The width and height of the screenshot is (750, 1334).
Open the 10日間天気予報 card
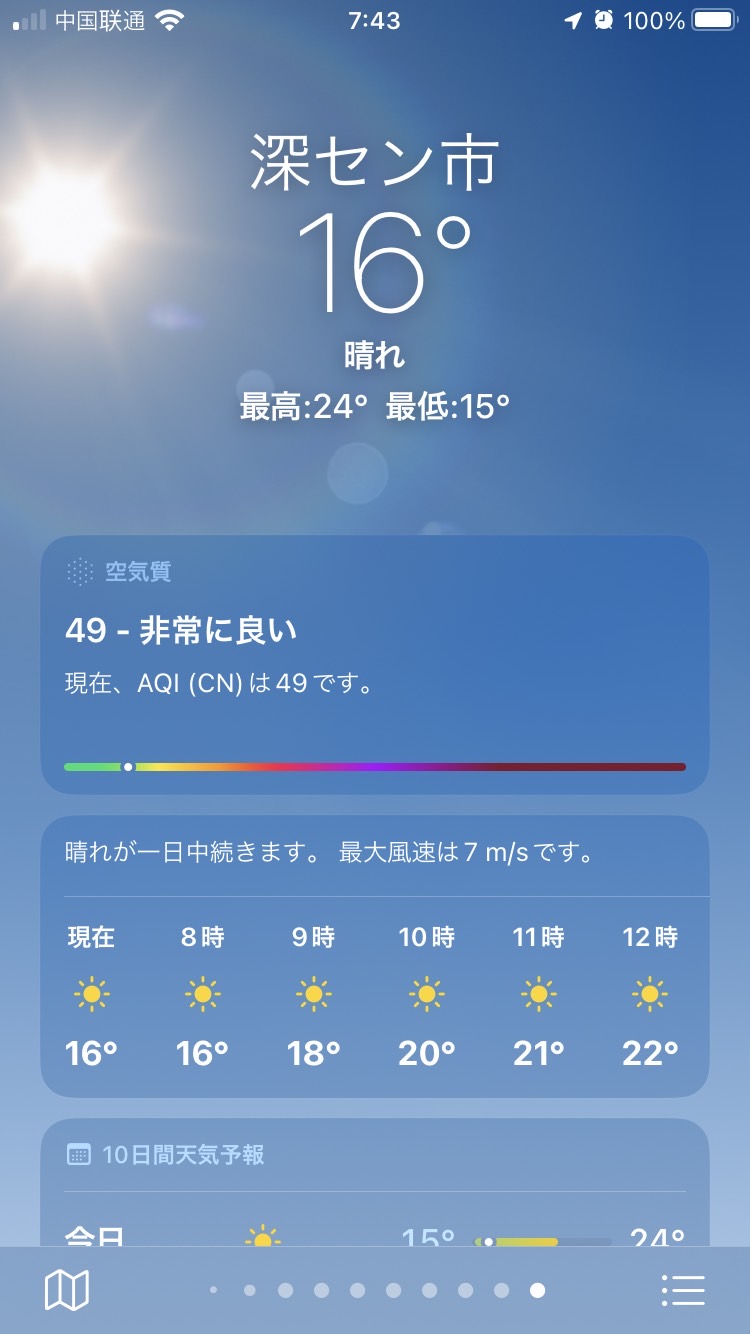point(374,1180)
